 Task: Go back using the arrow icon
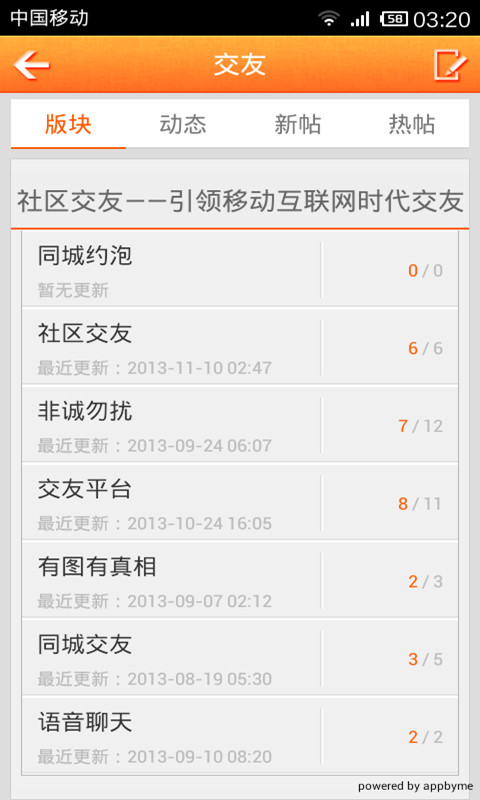tap(32, 65)
